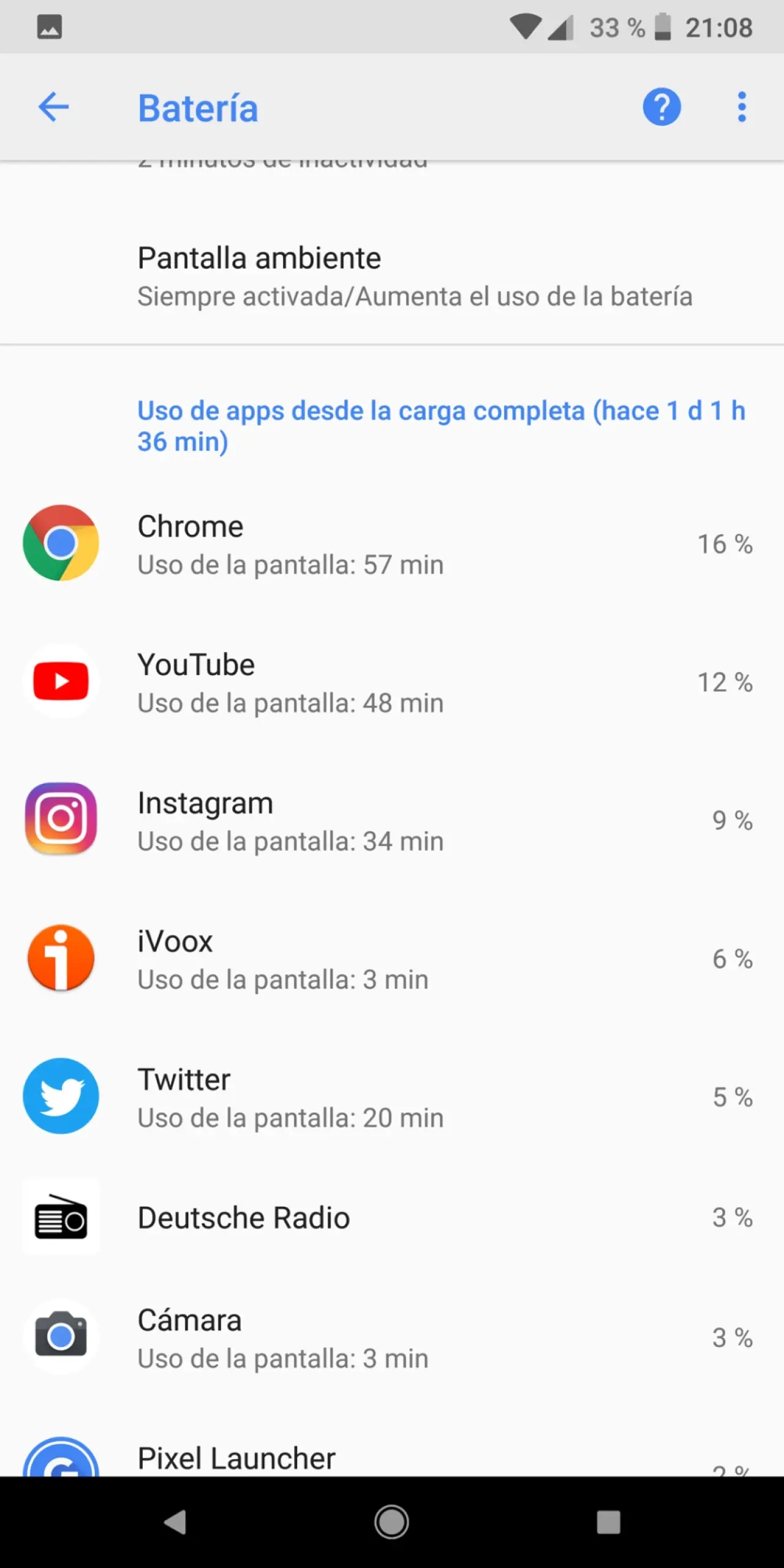Select the Deutsche Radio usage row
The width and height of the screenshot is (784, 1568).
tap(392, 1218)
